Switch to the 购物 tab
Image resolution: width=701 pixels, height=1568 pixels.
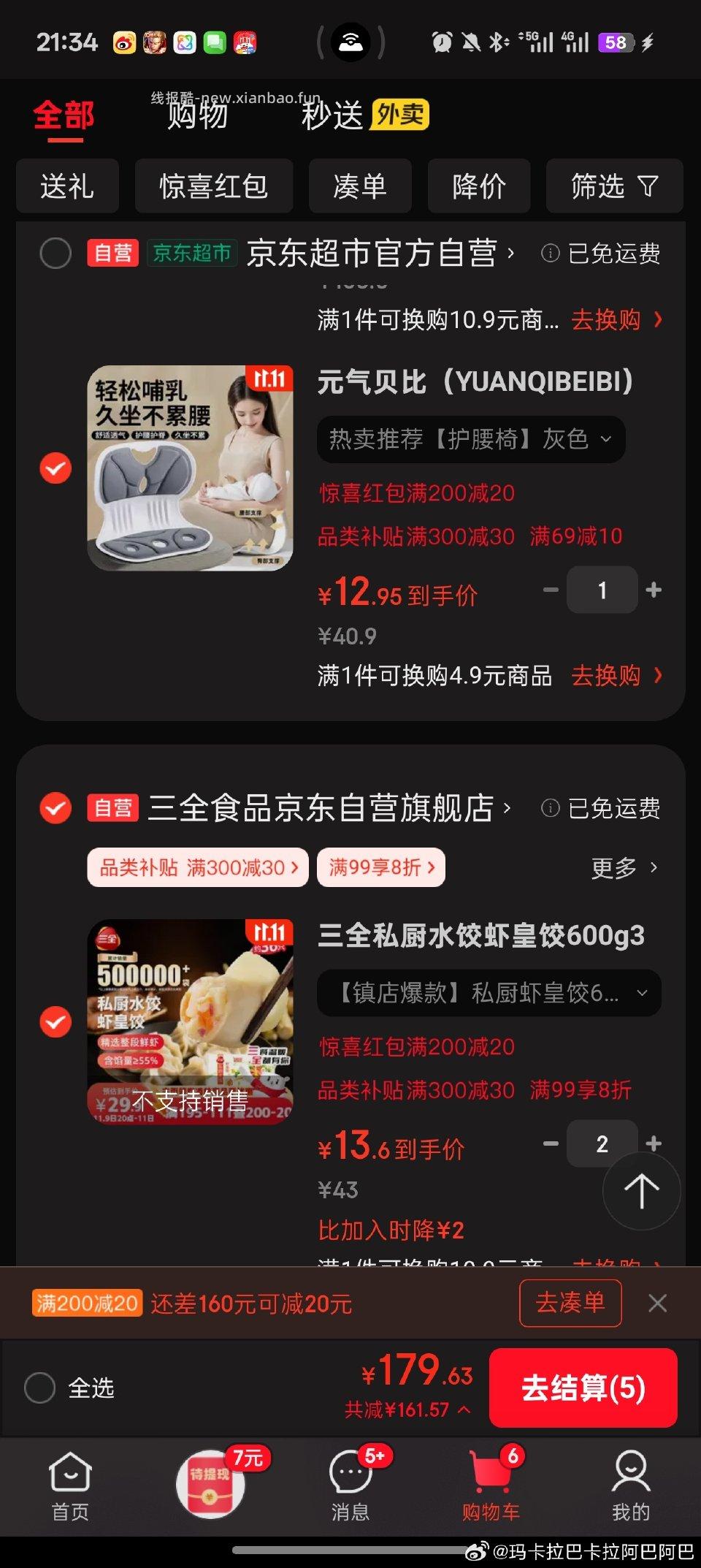[x=197, y=117]
